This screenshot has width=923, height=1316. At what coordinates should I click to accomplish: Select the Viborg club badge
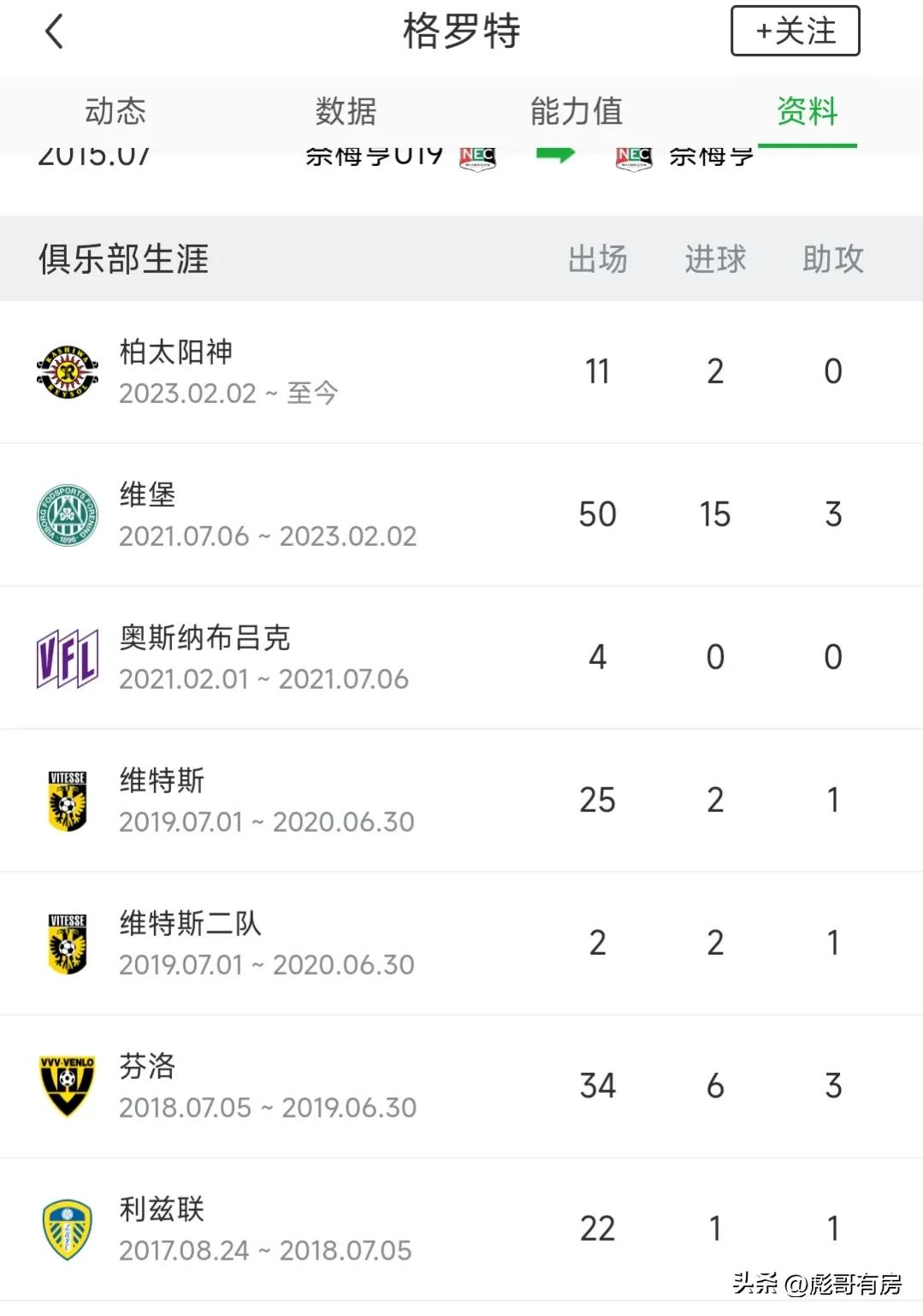(68, 514)
